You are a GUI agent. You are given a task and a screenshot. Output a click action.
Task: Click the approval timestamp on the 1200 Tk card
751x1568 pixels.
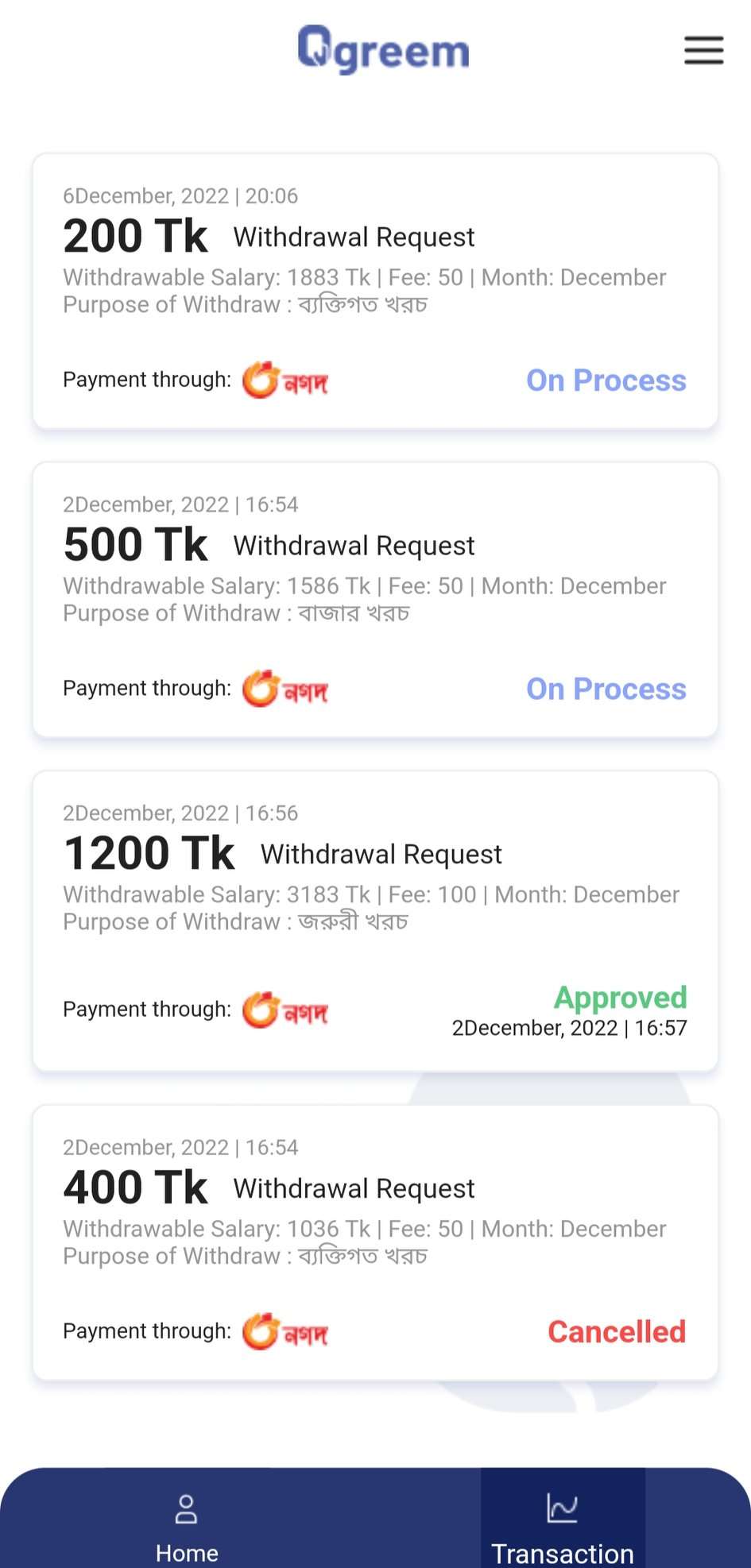(x=571, y=1027)
